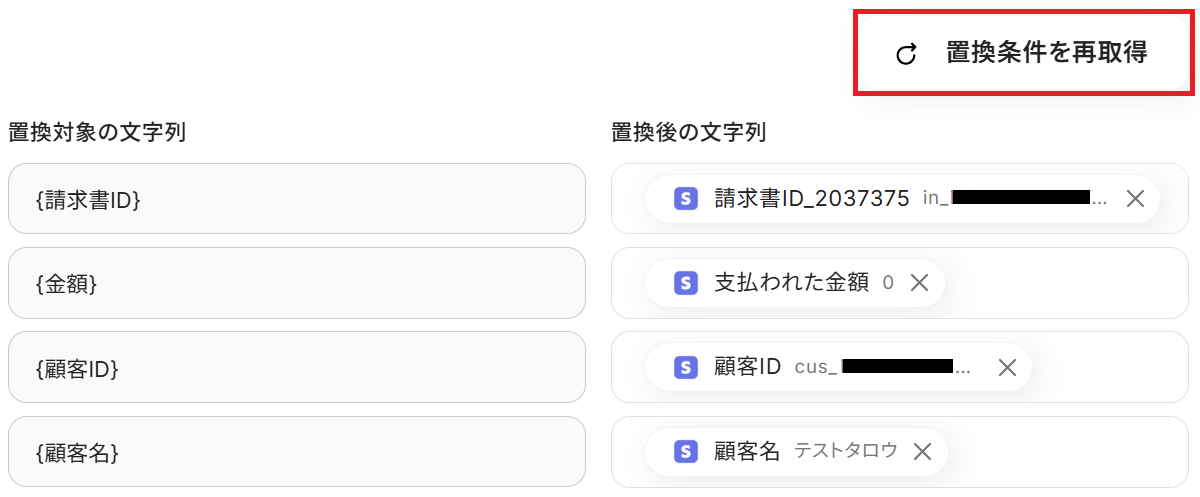Tap the 置換条件を再取得 button
Image resolution: width=1200 pixels, height=497 pixels.
(1025, 54)
